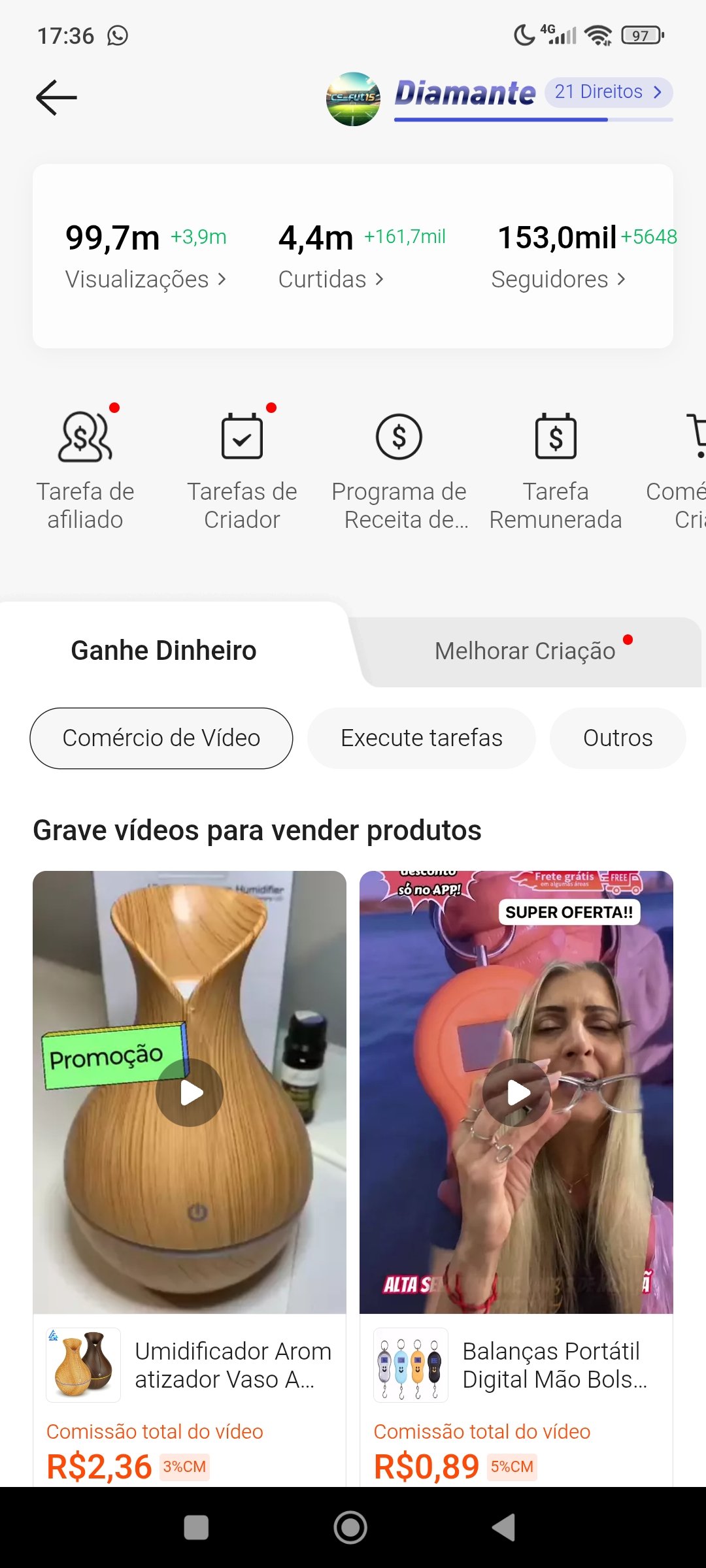Switch to Melhorar Criação tab
The width and height of the screenshot is (706, 1568).
point(526,651)
